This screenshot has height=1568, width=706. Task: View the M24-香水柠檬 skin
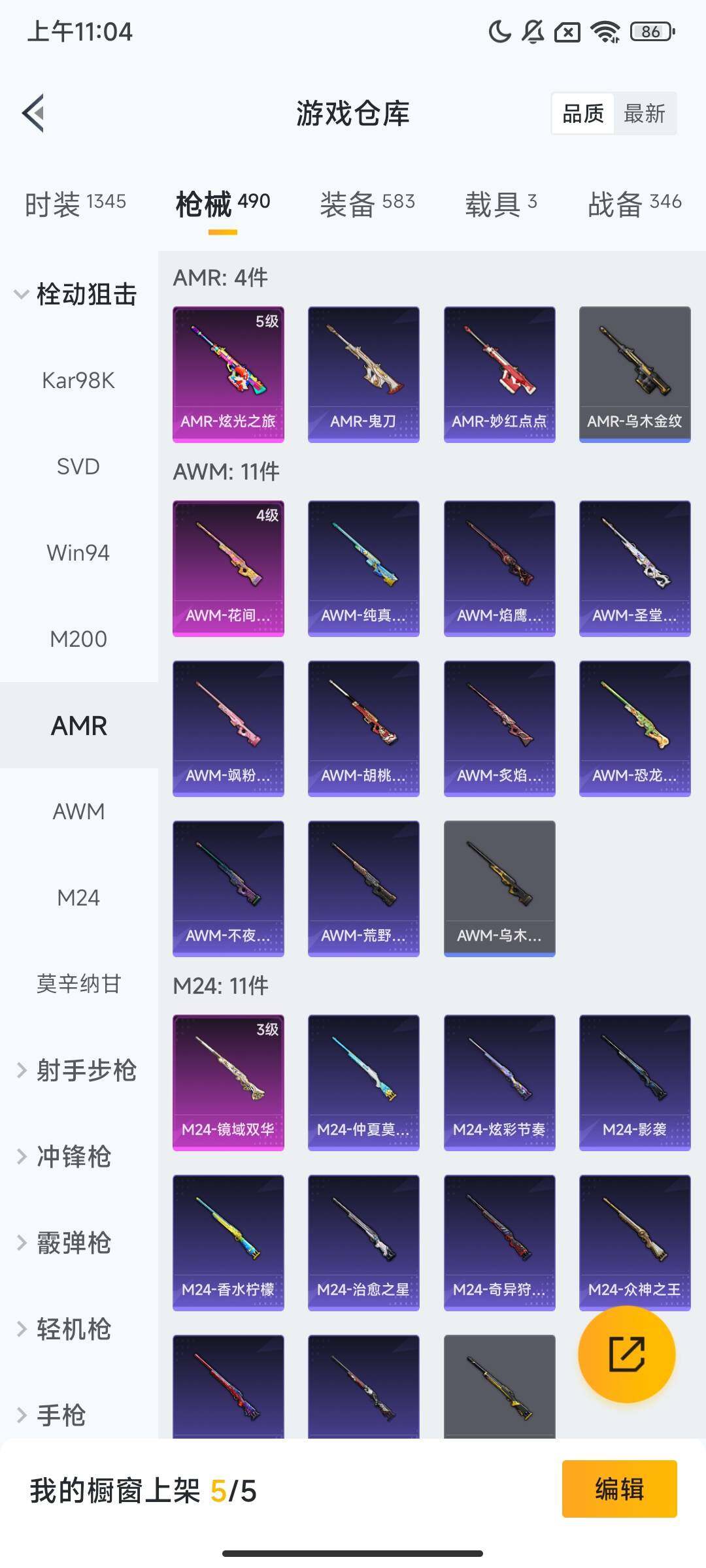[228, 1243]
